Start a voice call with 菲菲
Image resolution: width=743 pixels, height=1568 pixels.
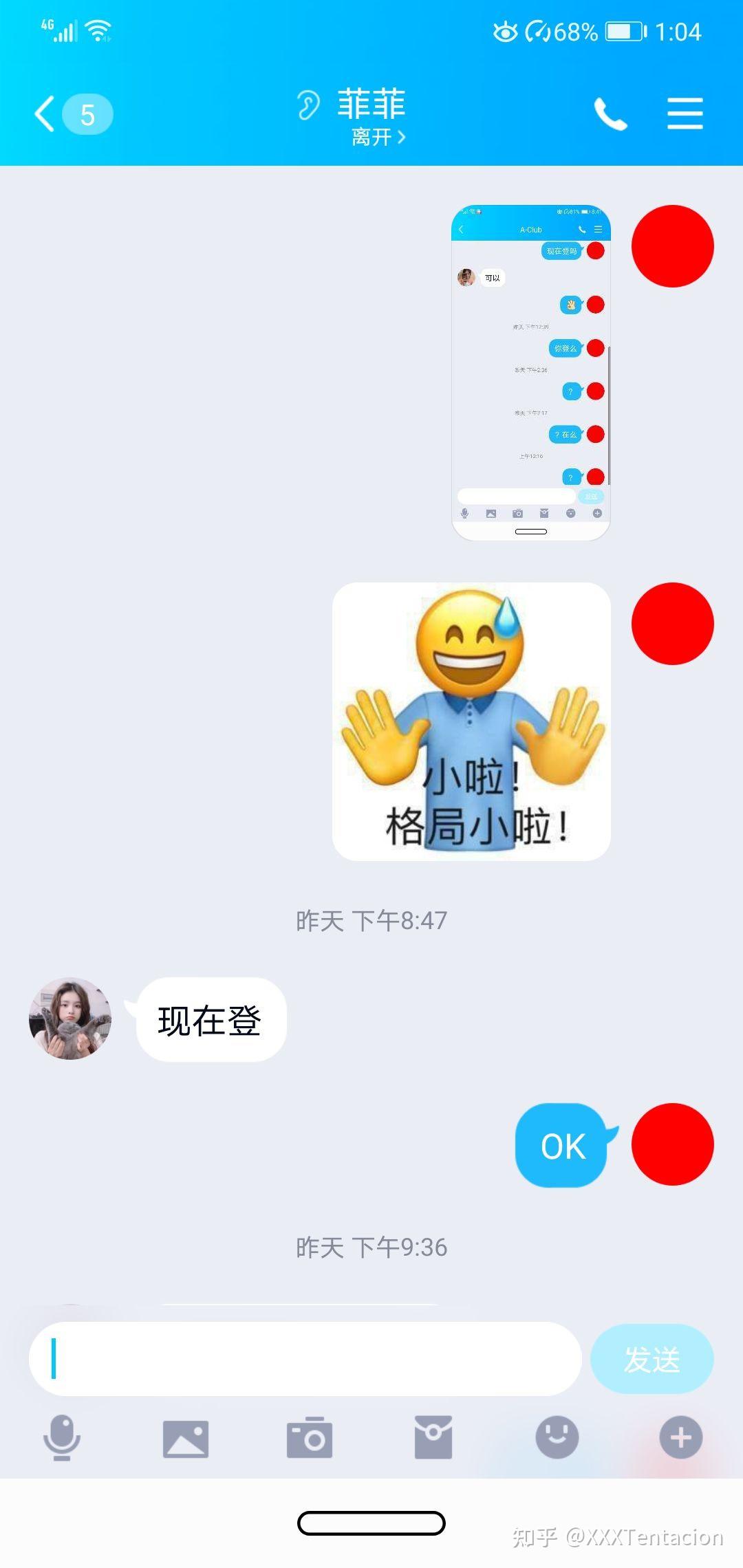(x=611, y=113)
